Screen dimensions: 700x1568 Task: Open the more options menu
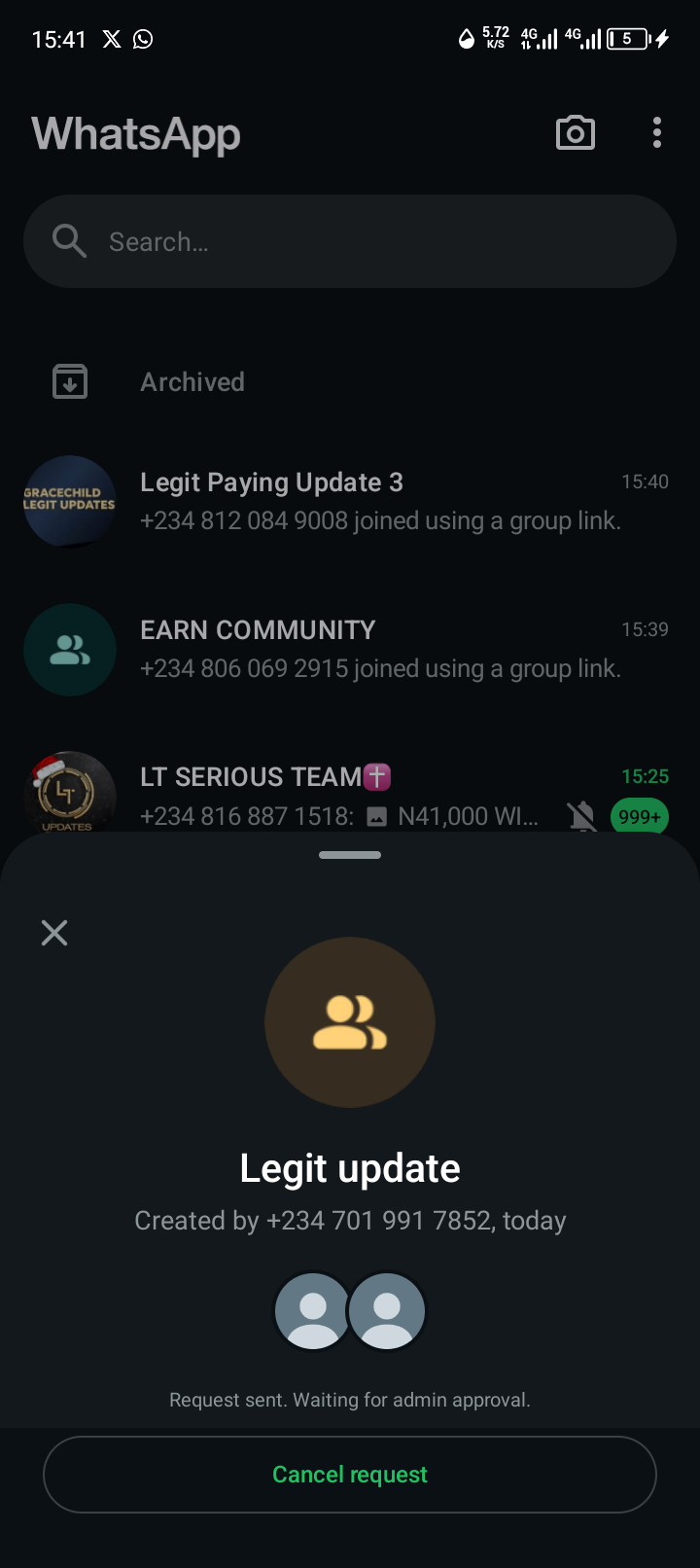click(x=657, y=133)
